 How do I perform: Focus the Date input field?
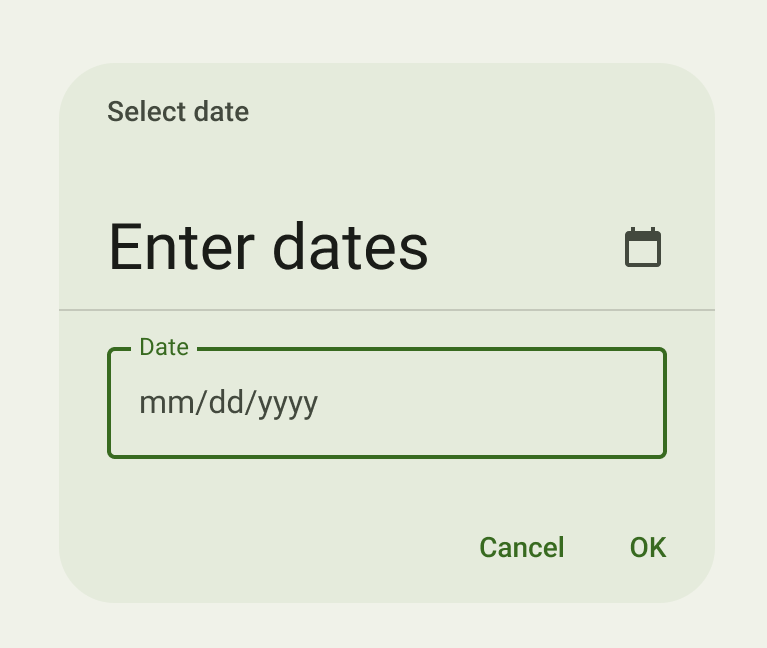pos(386,404)
